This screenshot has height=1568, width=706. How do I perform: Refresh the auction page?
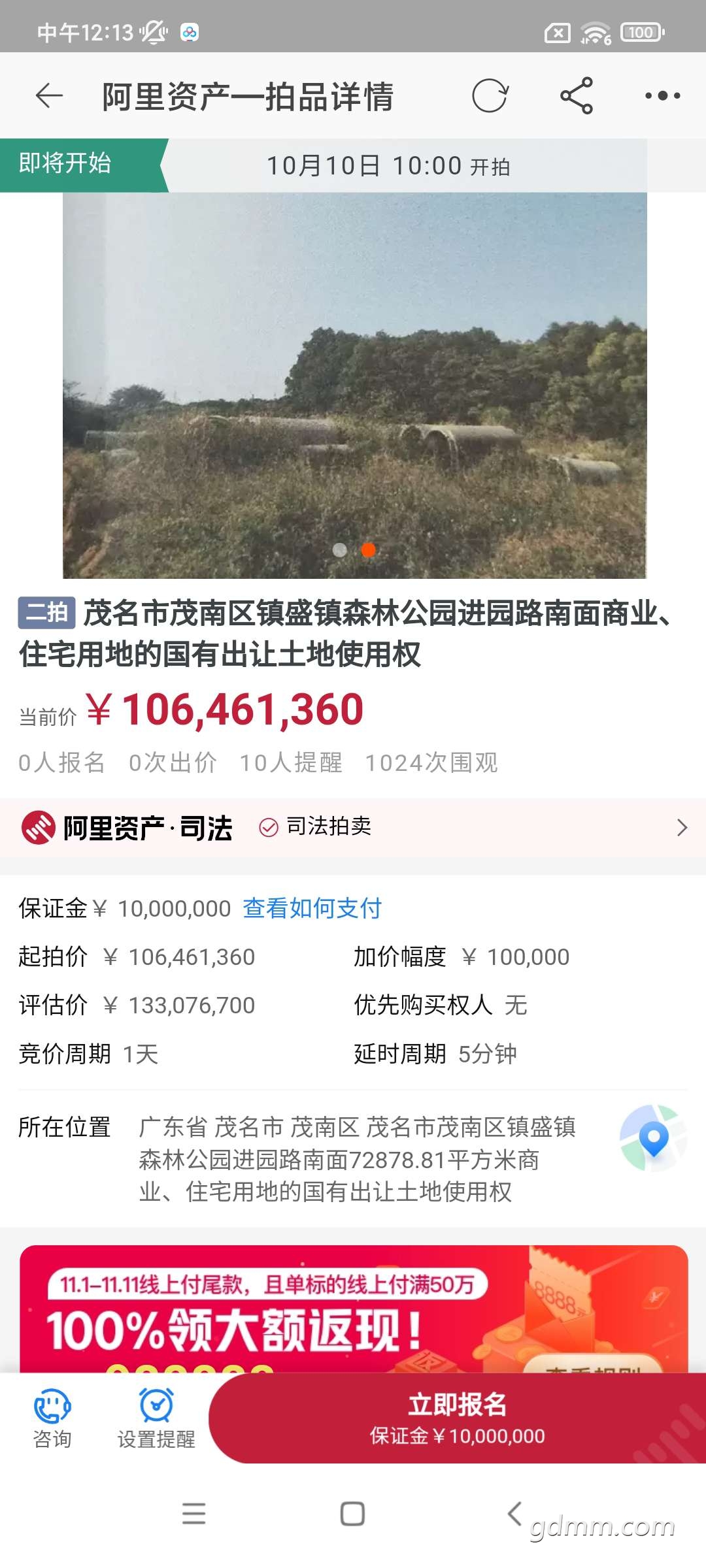coord(490,96)
